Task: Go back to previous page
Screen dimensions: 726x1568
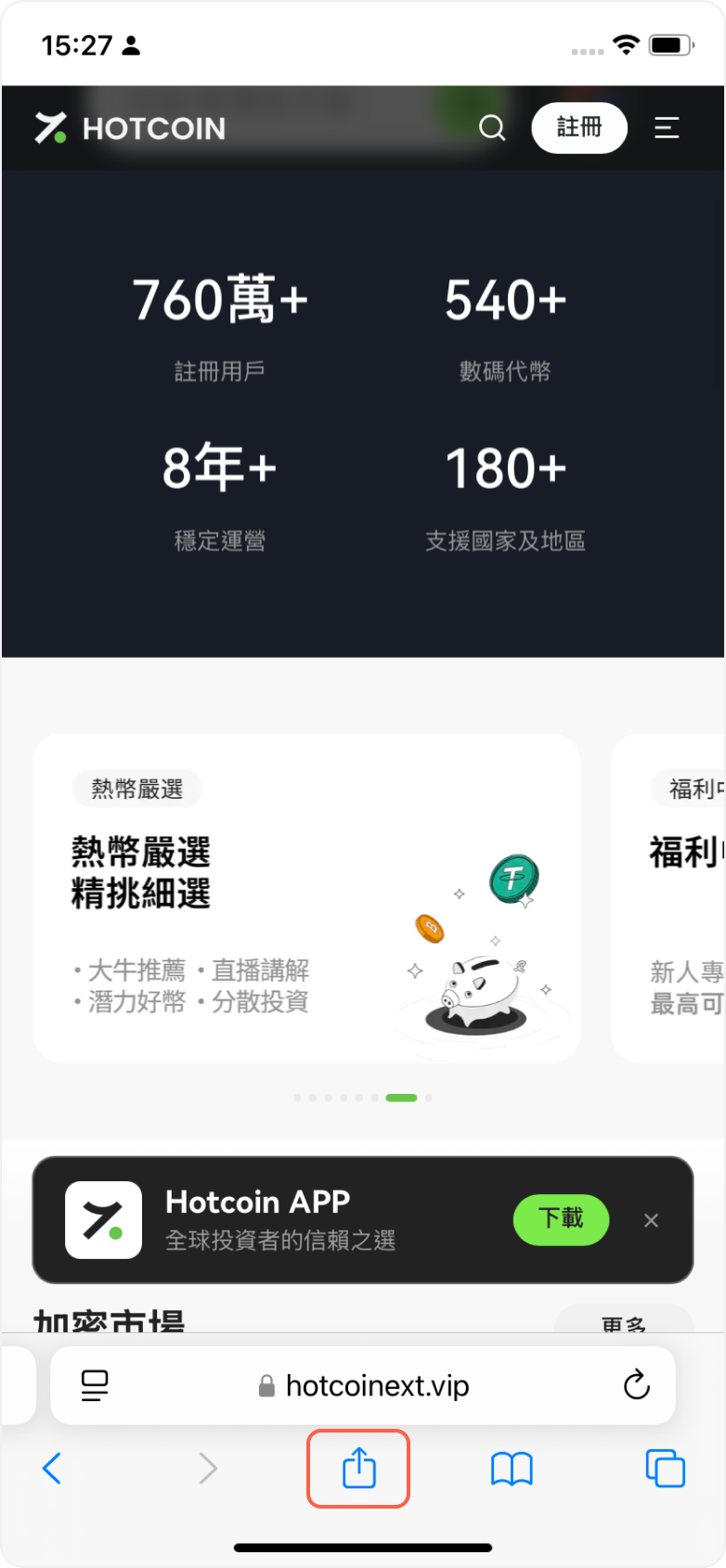Action: 53,1469
